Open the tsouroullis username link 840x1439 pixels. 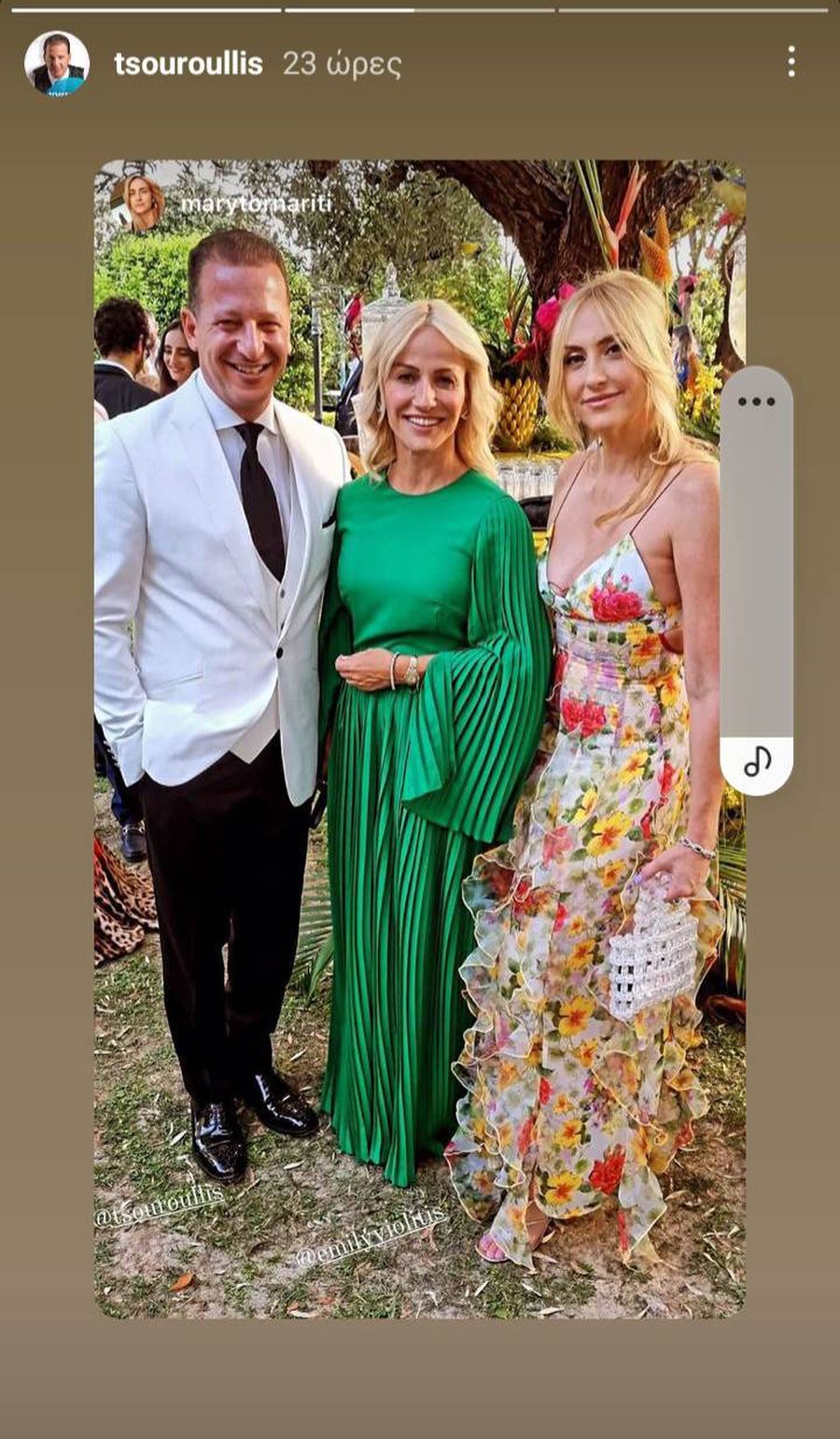tap(188, 63)
